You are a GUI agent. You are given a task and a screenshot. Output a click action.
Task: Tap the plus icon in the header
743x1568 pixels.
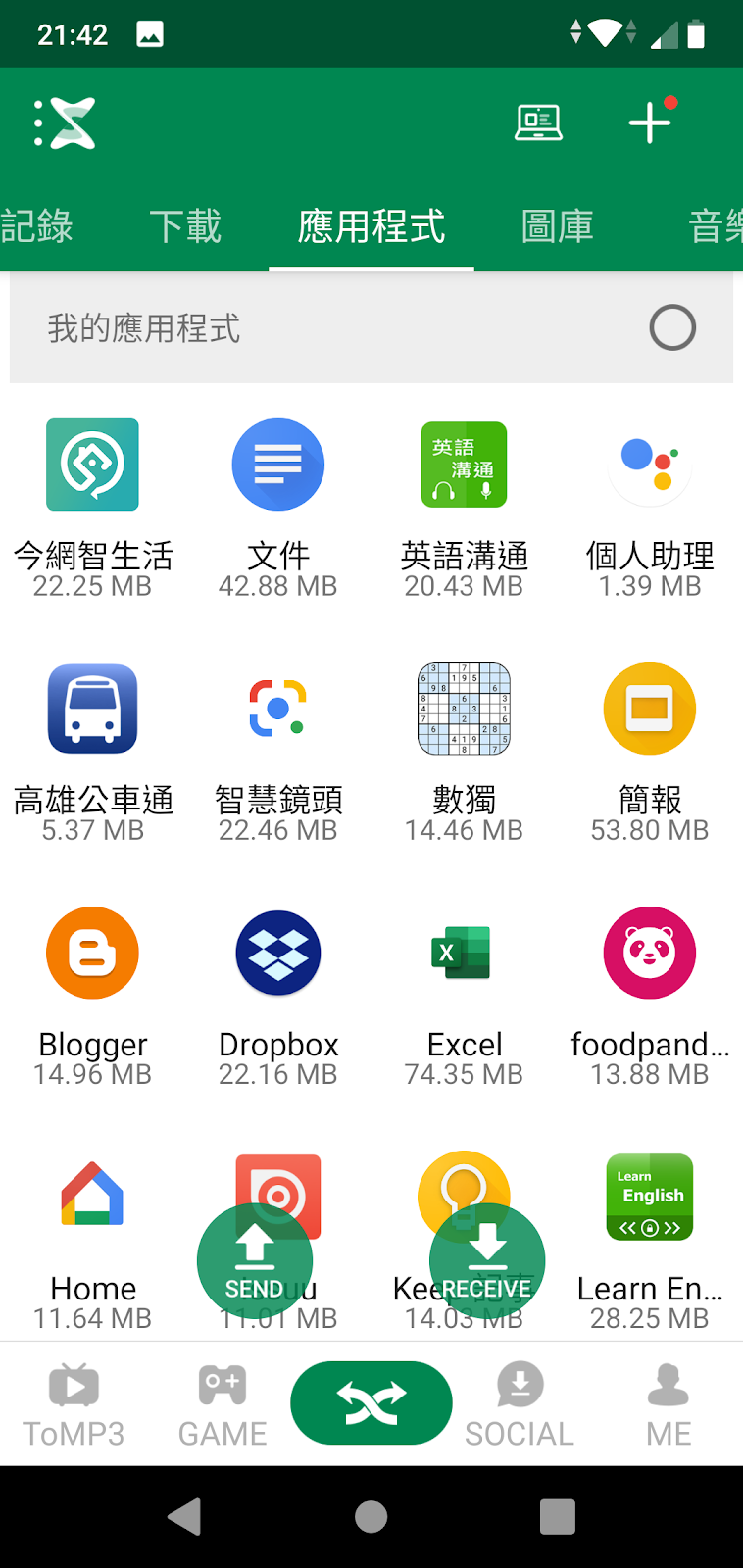point(651,122)
